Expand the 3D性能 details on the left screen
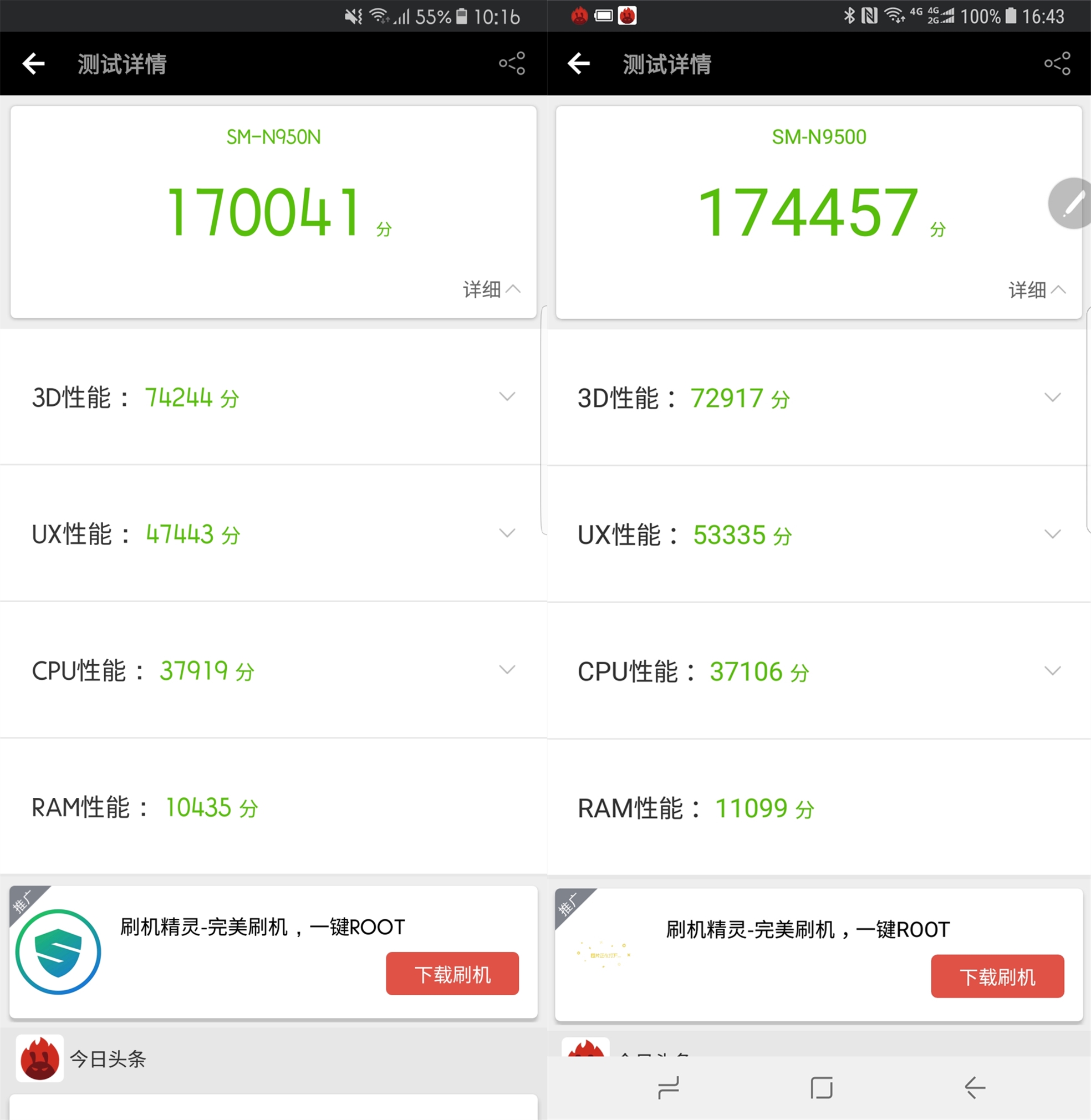1091x1120 pixels. [507, 396]
